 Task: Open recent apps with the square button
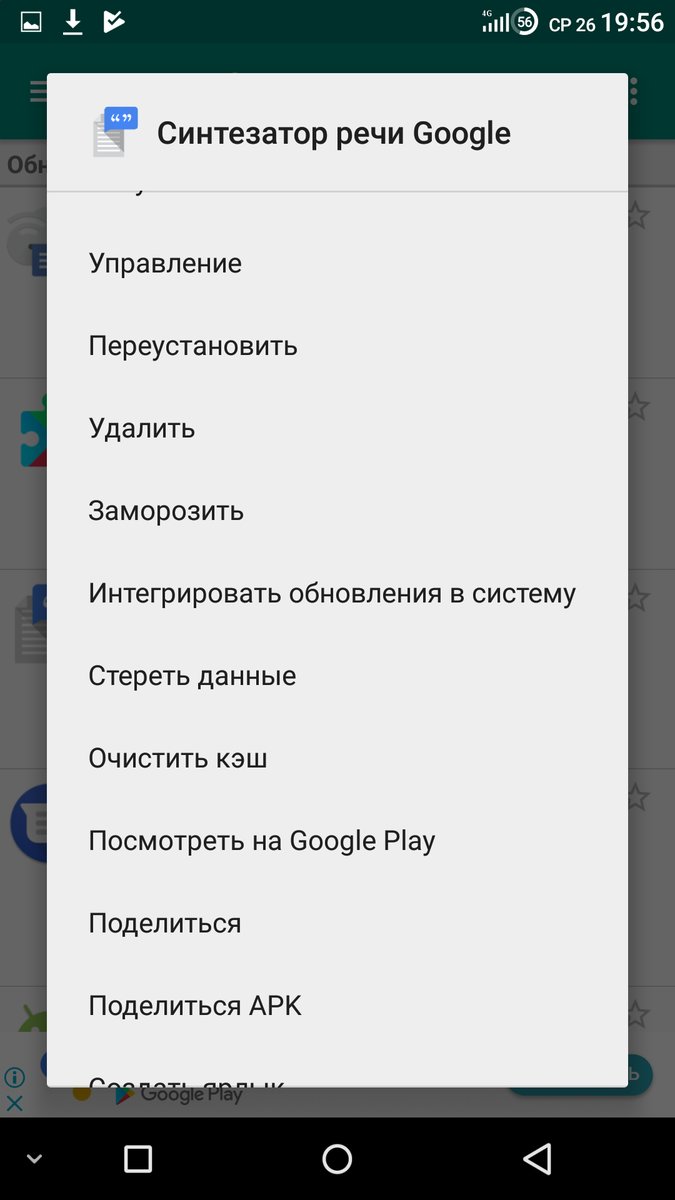[x=138, y=1159]
